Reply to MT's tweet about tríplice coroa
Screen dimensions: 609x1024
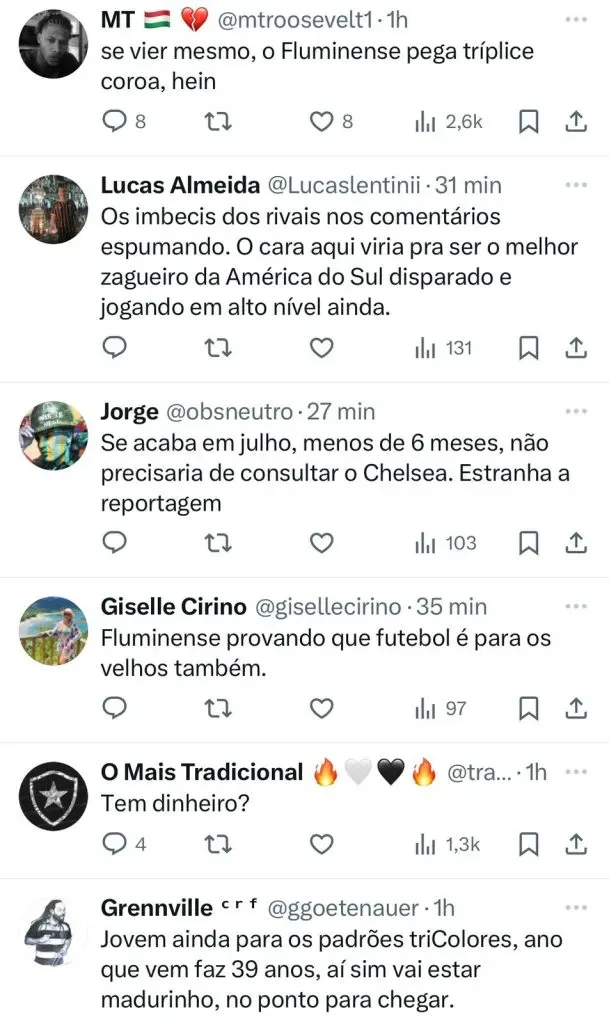[116, 122]
